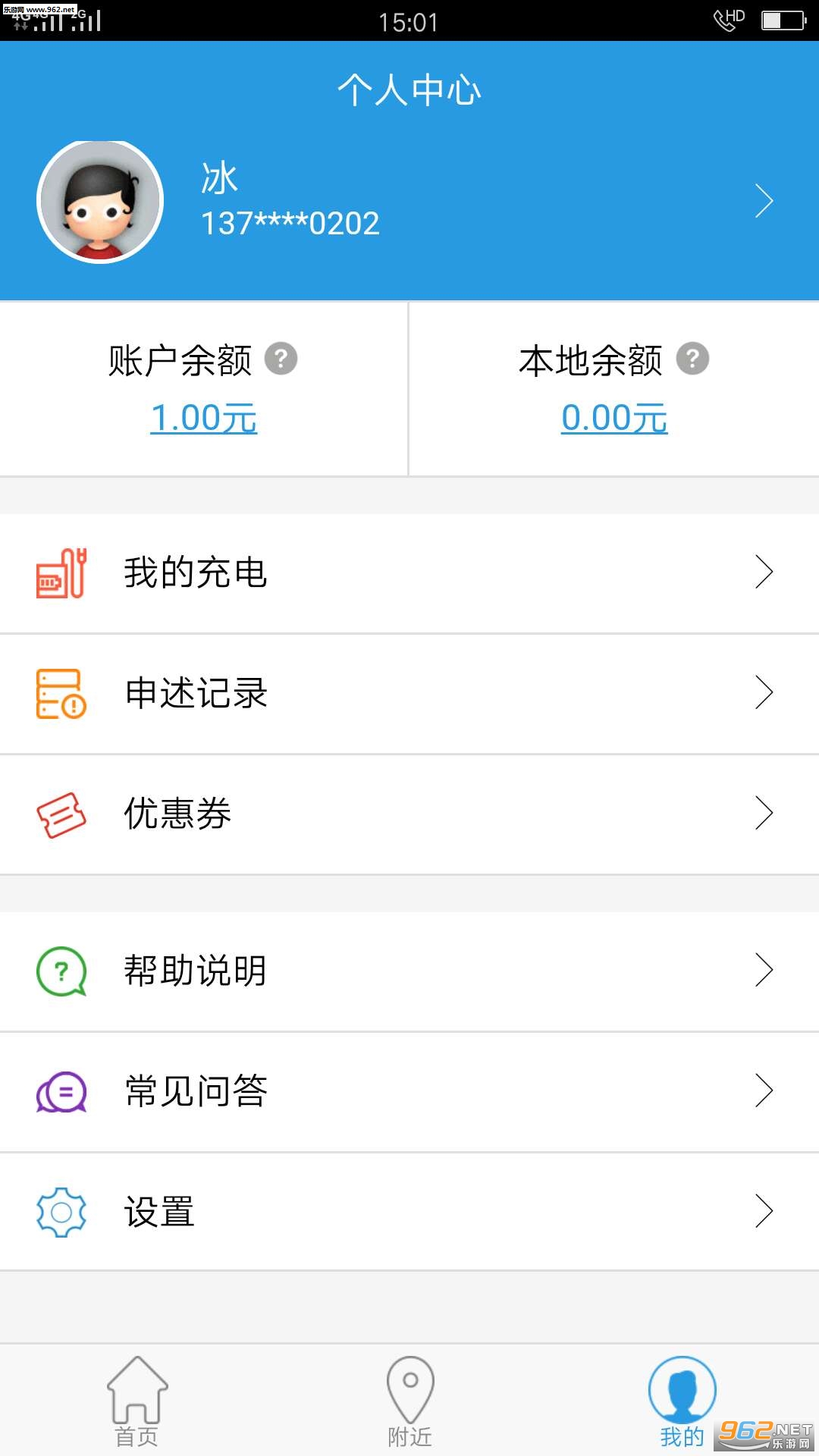Switch to the 首页 home tab

pos(137,1401)
